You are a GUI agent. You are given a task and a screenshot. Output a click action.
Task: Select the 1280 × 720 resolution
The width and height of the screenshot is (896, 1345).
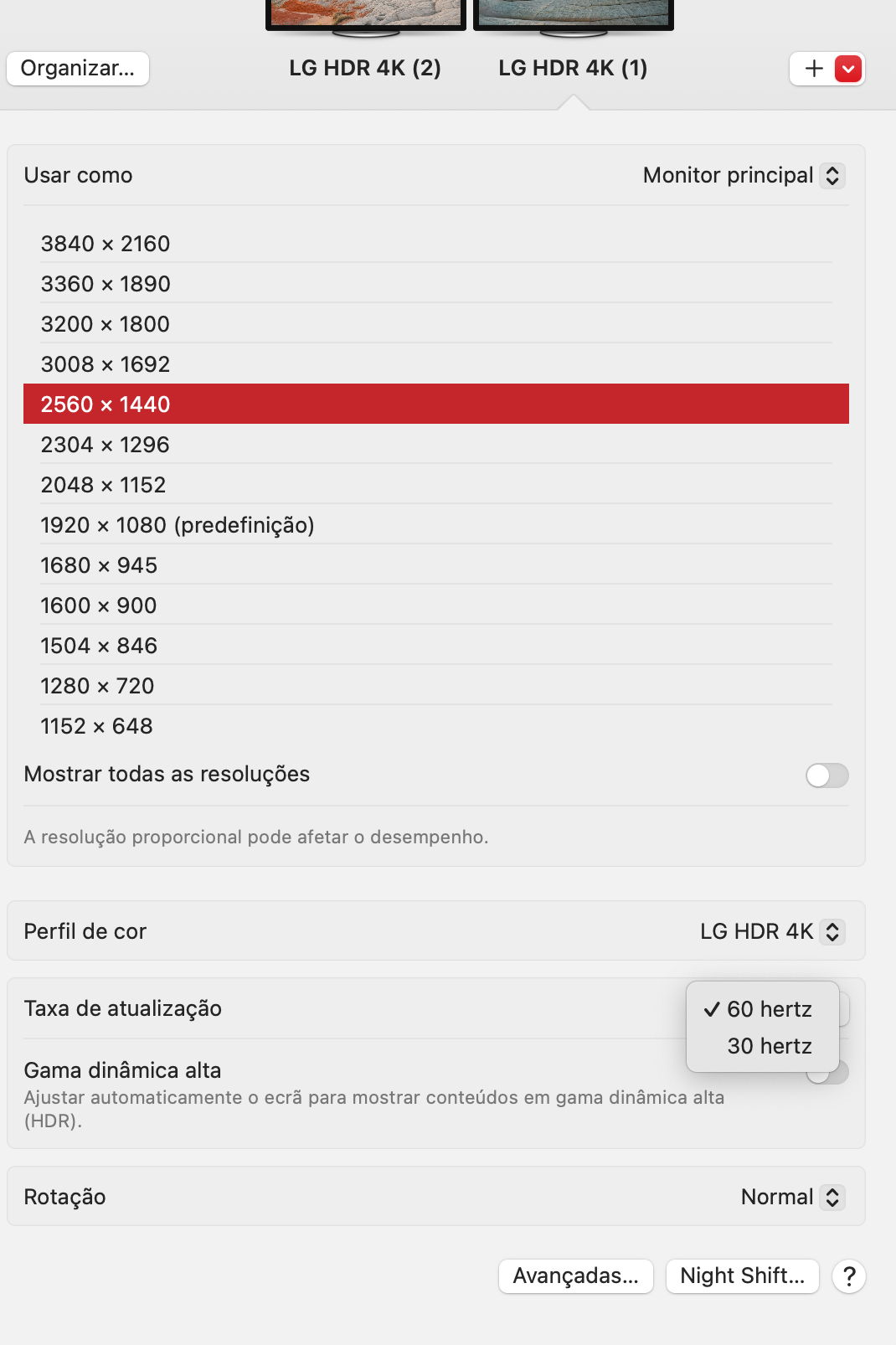click(x=97, y=685)
